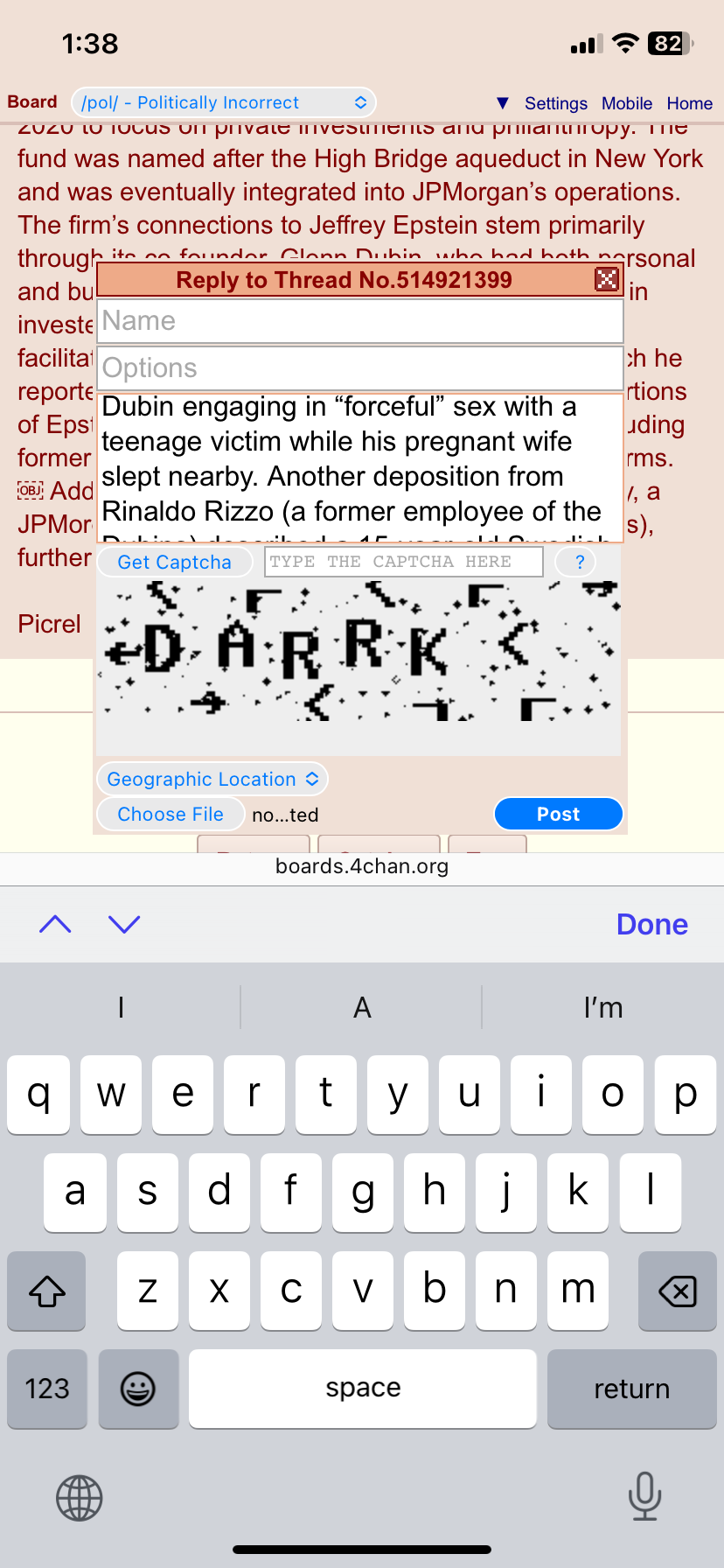Open Settings link in top bar
This screenshot has height=1568, width=724.
click(555, 103)
